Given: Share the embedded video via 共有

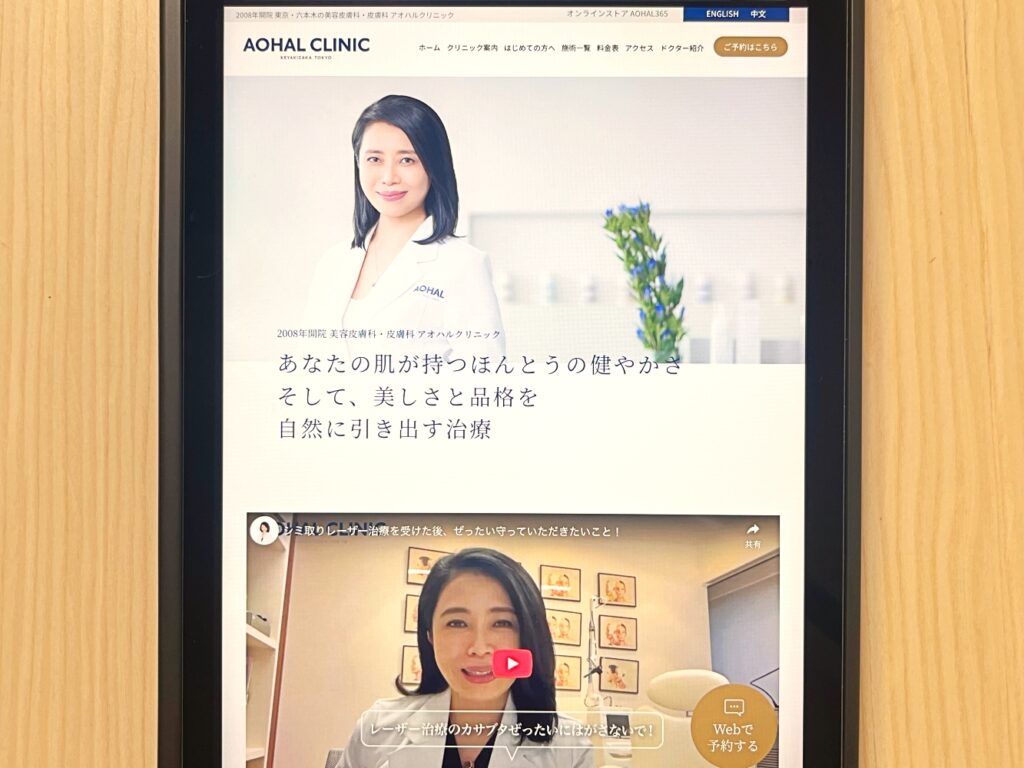Looking at the screenshot, I should tap(752, 535).
